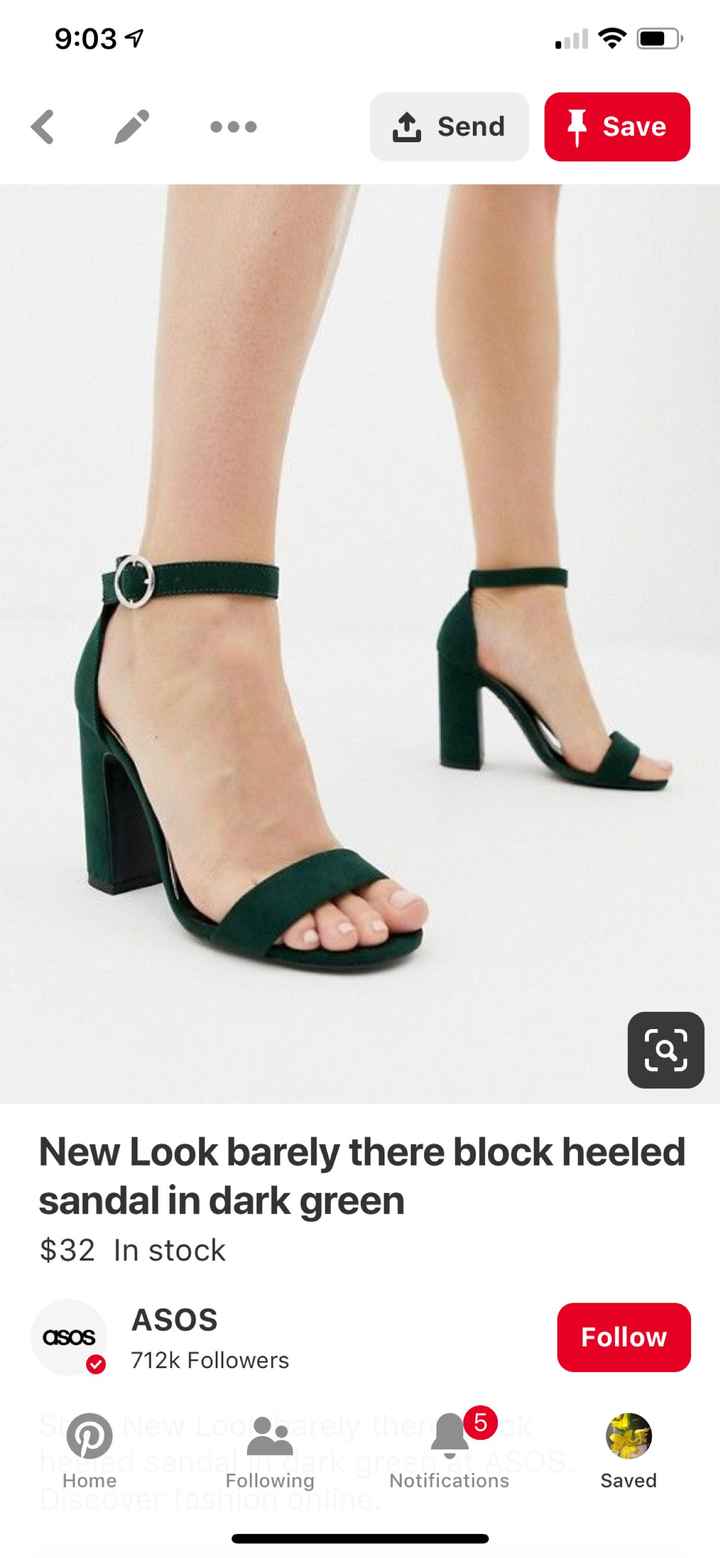Open the pin title about New Look sandals
The image size is (720, 1558).
point(360,1176)
